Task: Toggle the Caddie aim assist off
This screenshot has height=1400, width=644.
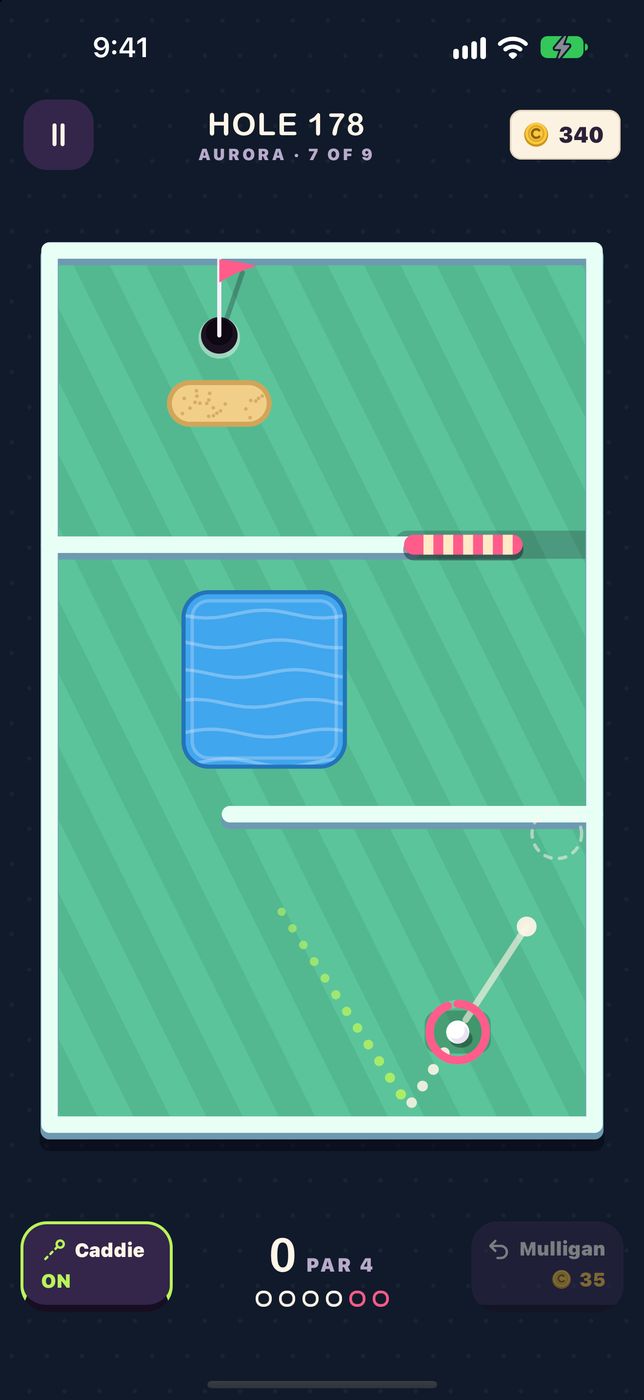Action: [x=96, y=1264]
